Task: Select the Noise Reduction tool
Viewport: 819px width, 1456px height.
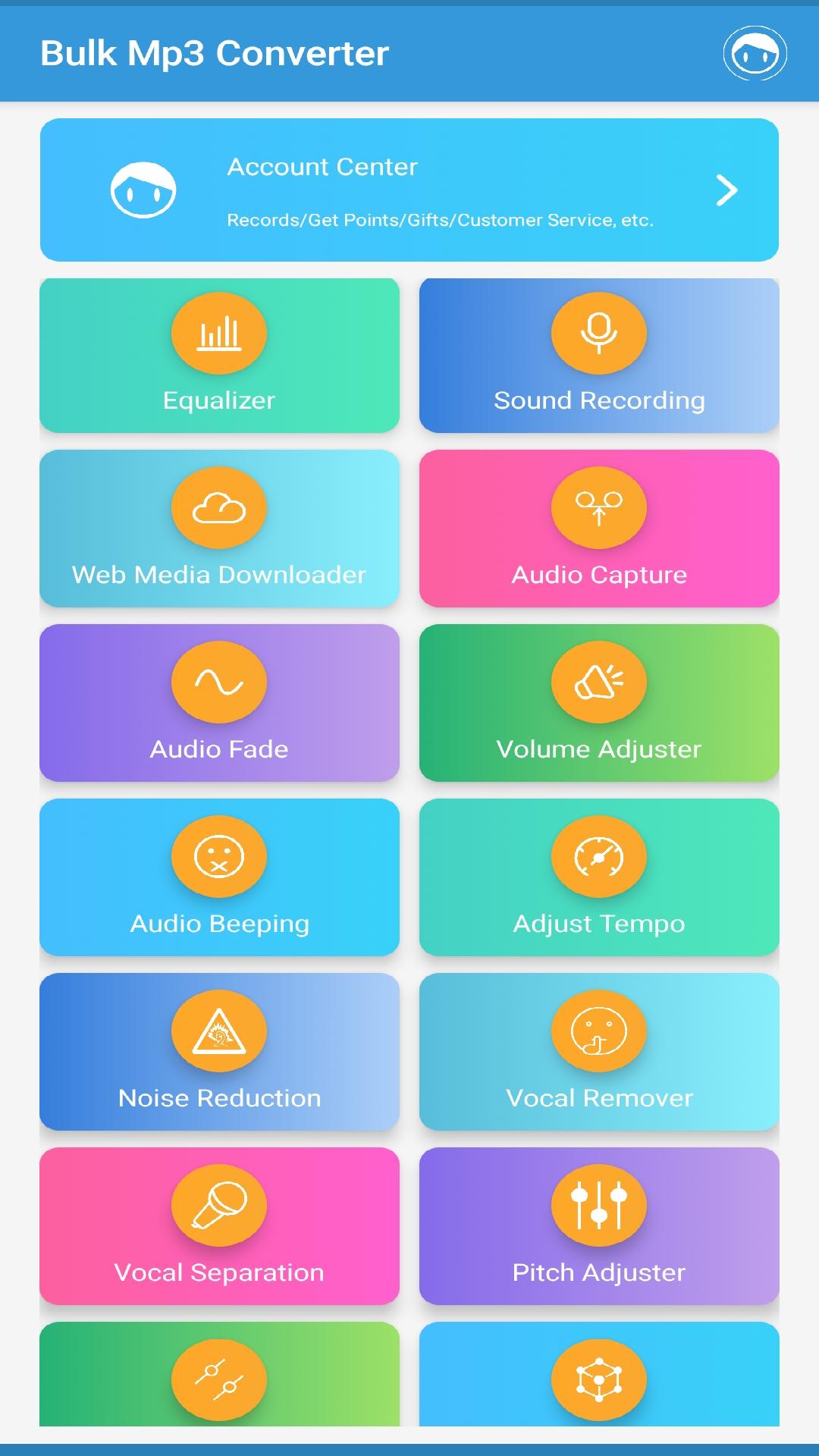Action: 219,1052
